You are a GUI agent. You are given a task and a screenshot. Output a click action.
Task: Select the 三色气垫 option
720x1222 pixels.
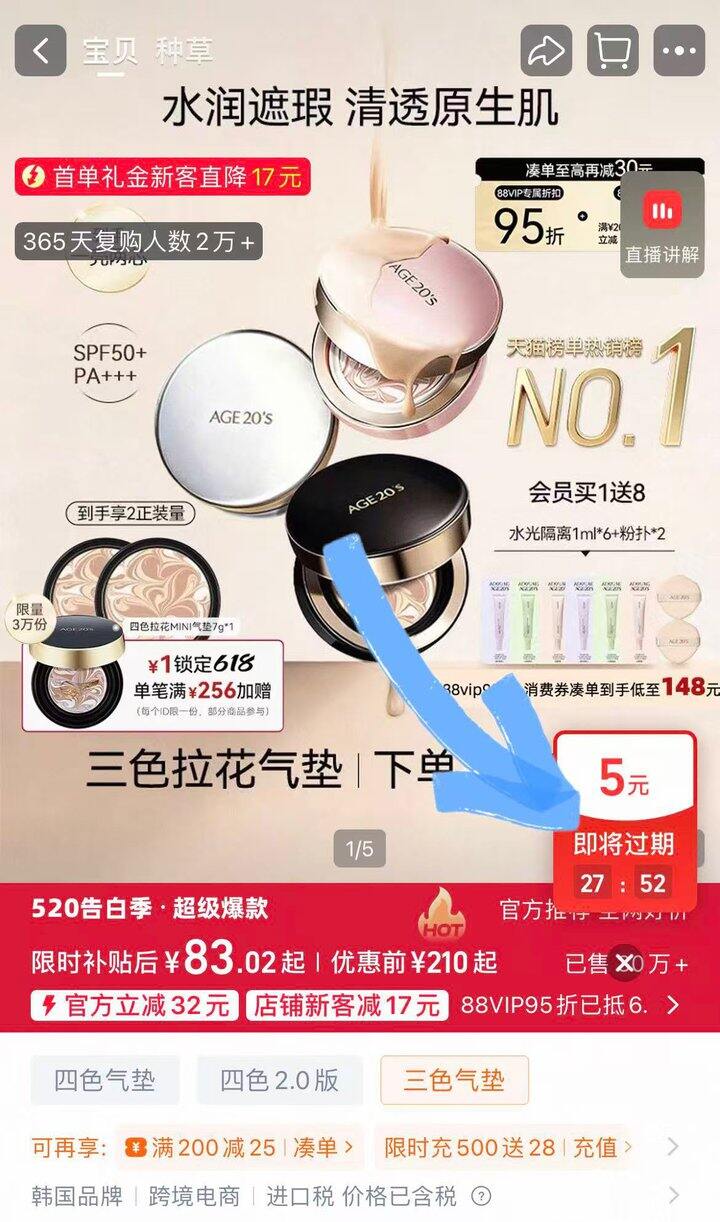pyautogui.click(x=454, y=1080)
